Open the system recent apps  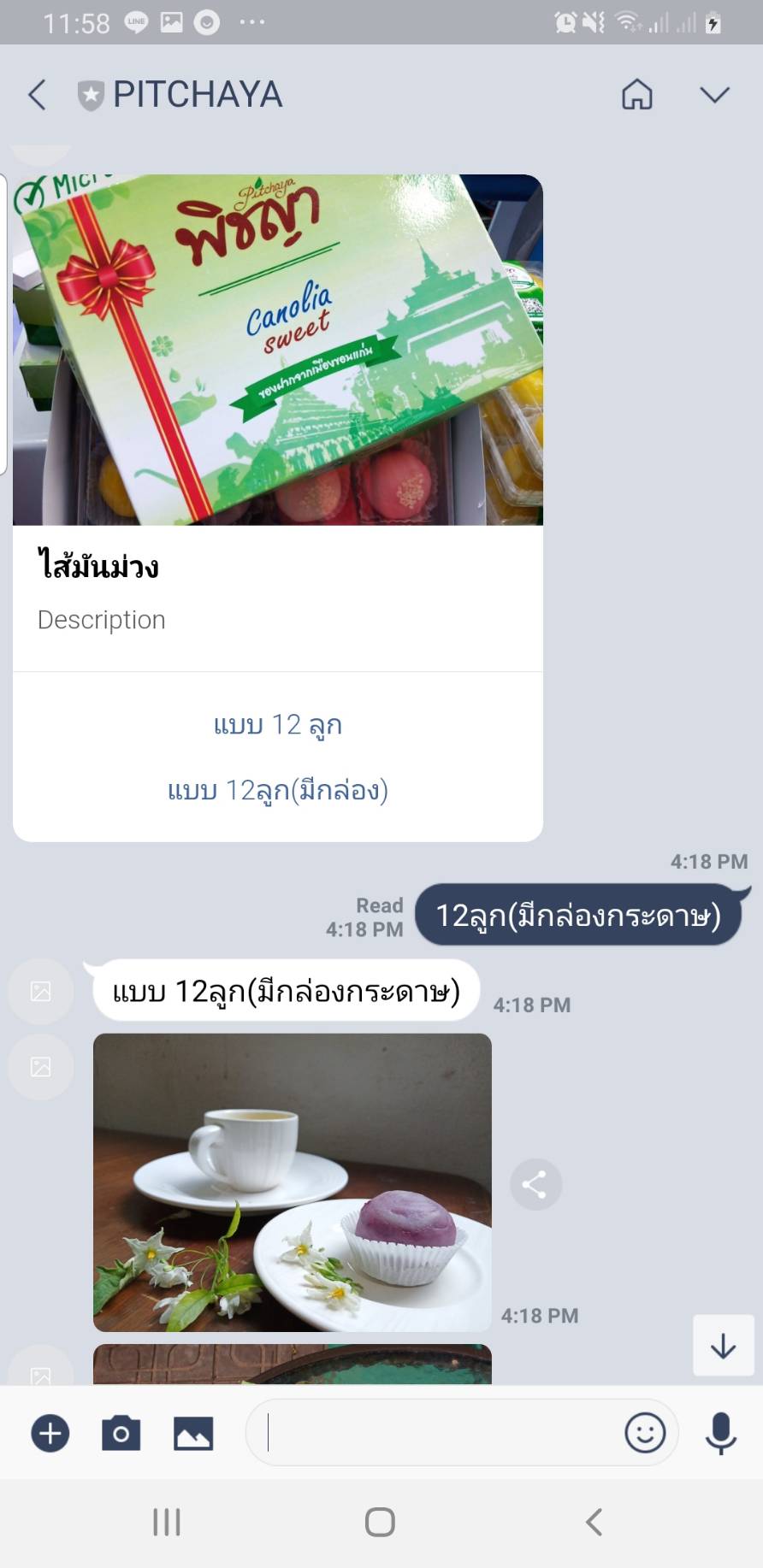[x=167, y=1522]
